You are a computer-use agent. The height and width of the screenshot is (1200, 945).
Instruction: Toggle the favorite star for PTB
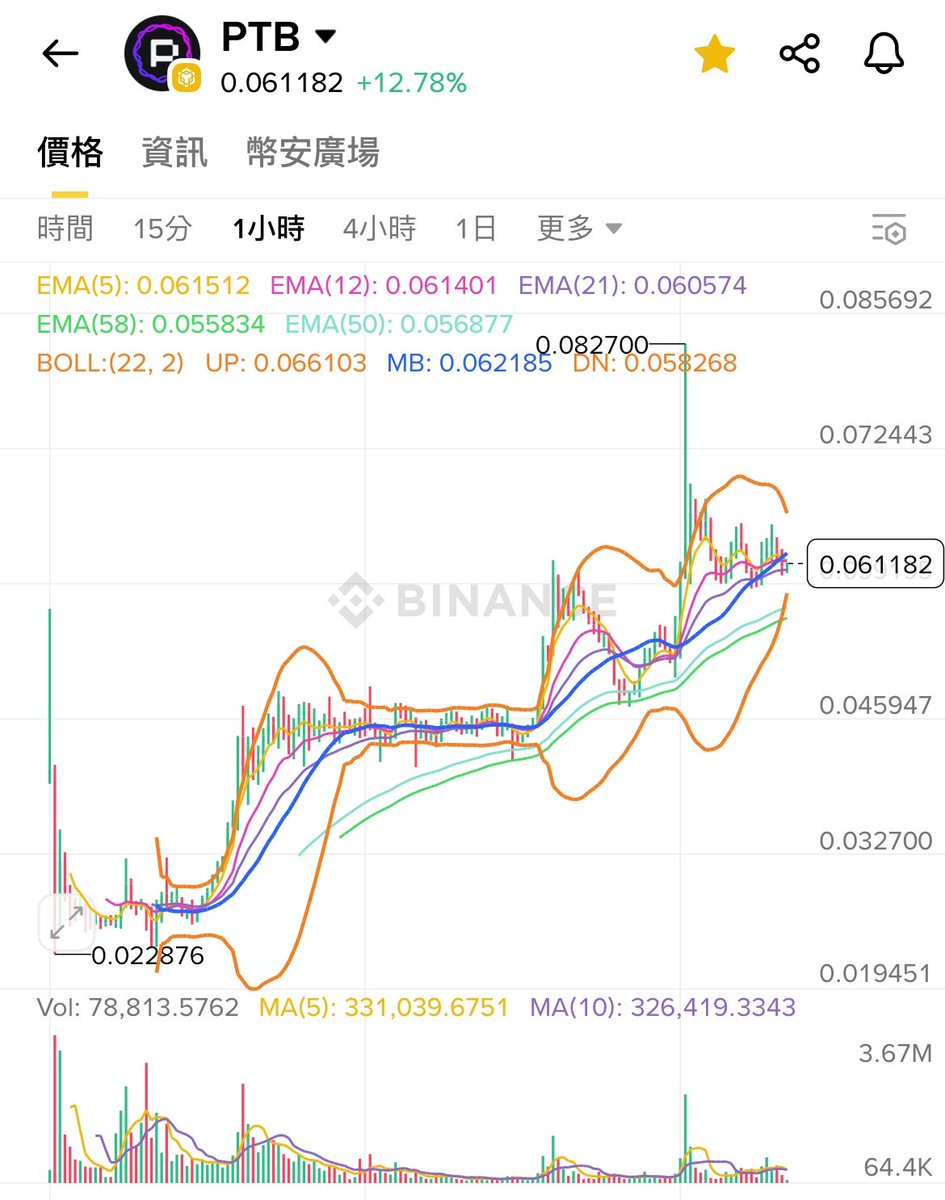[715, 55]
